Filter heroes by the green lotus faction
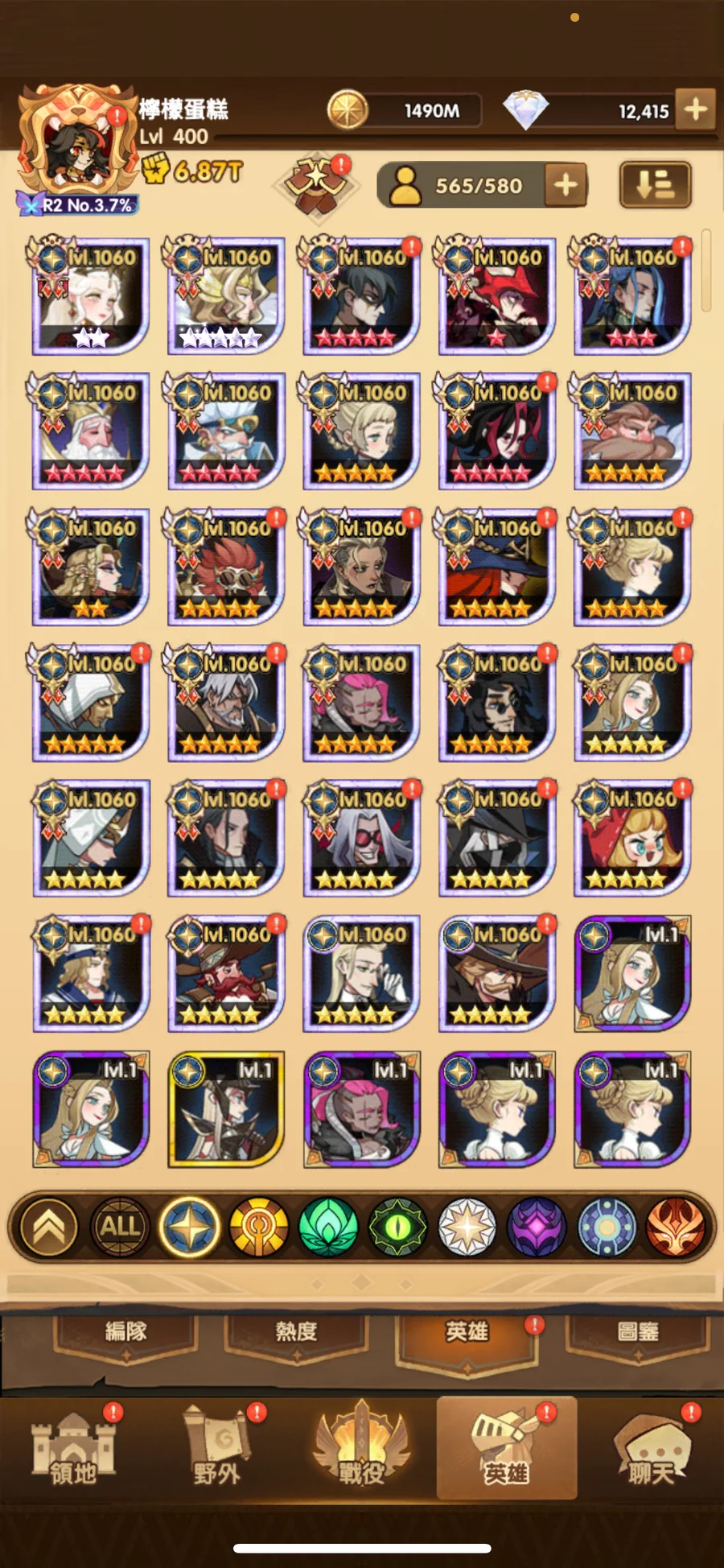 click(x=328, y=1228)
